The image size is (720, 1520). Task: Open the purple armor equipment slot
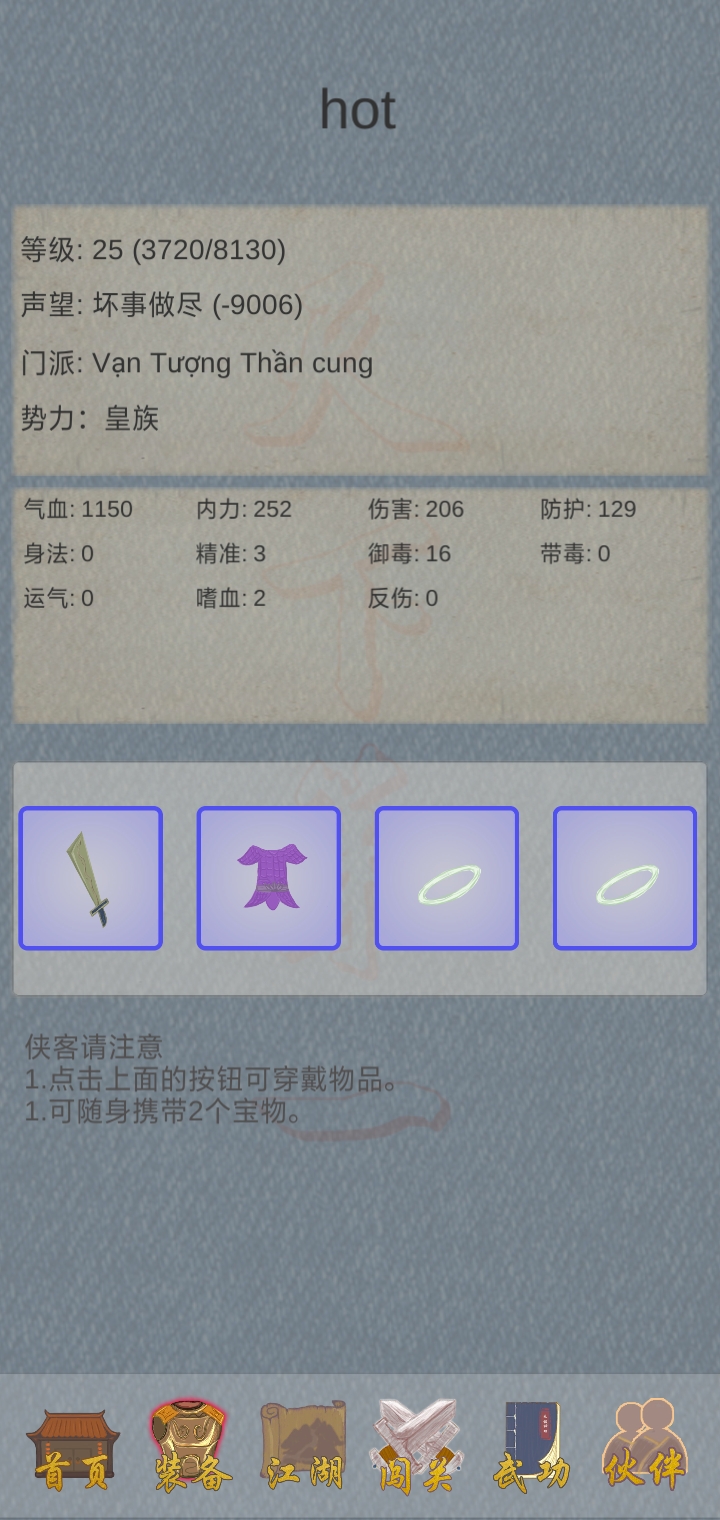click(269, 878)
